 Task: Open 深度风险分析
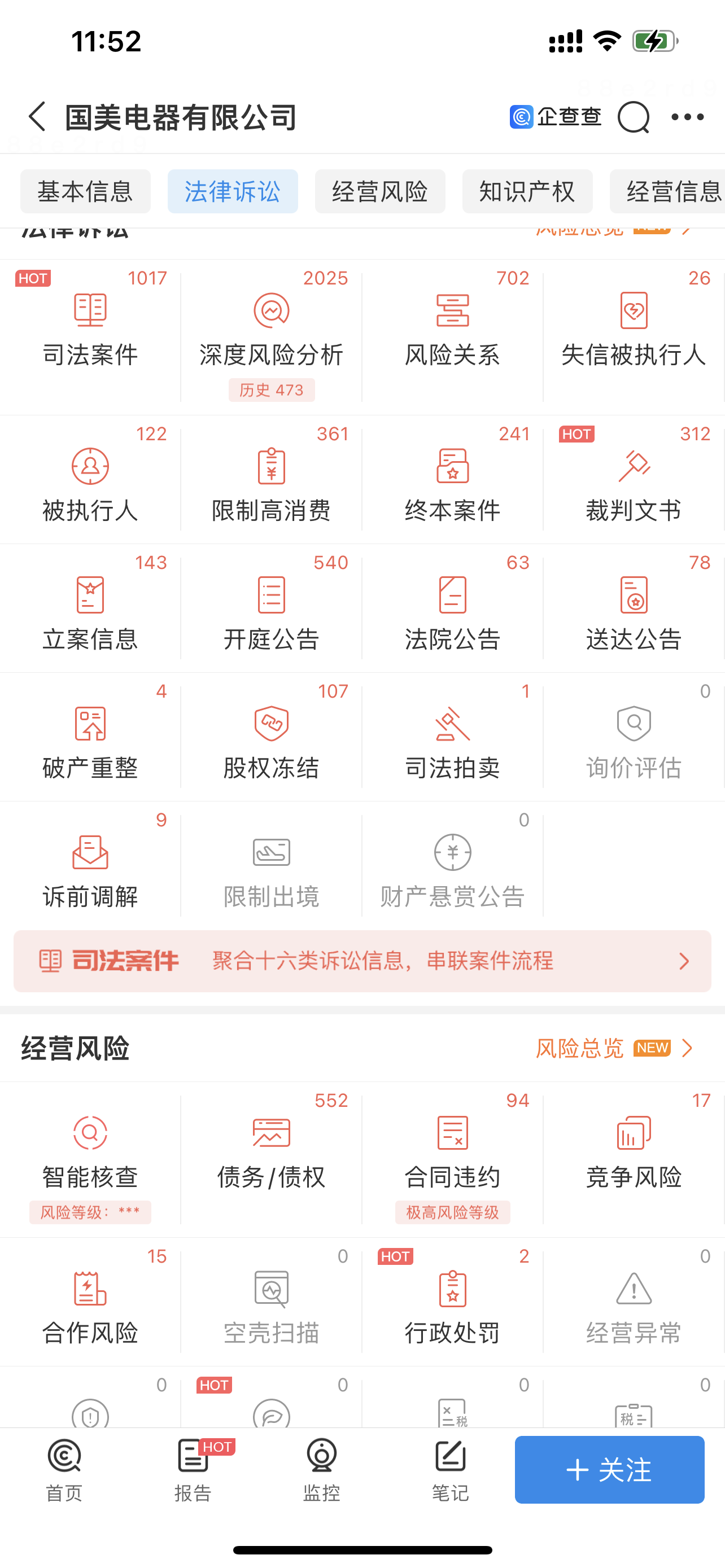(x=272, y=332)
